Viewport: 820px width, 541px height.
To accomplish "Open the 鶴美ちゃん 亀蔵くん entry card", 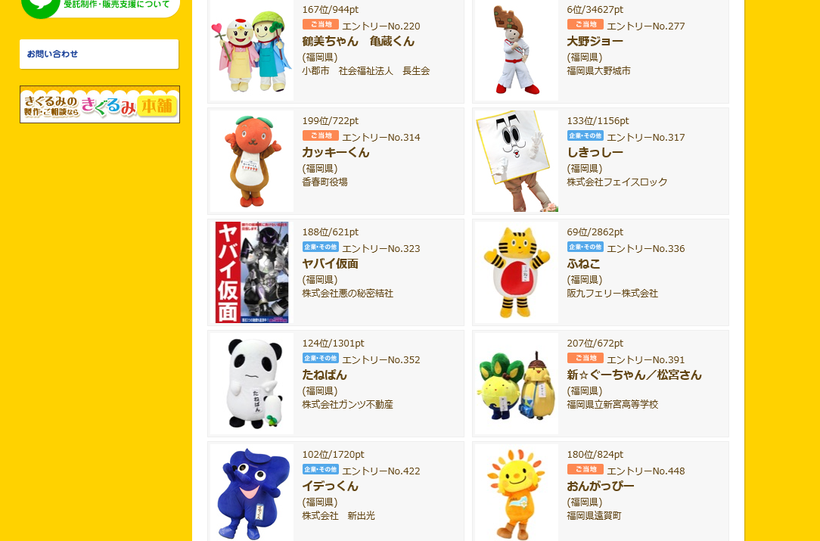I will (x=336, y=50).
